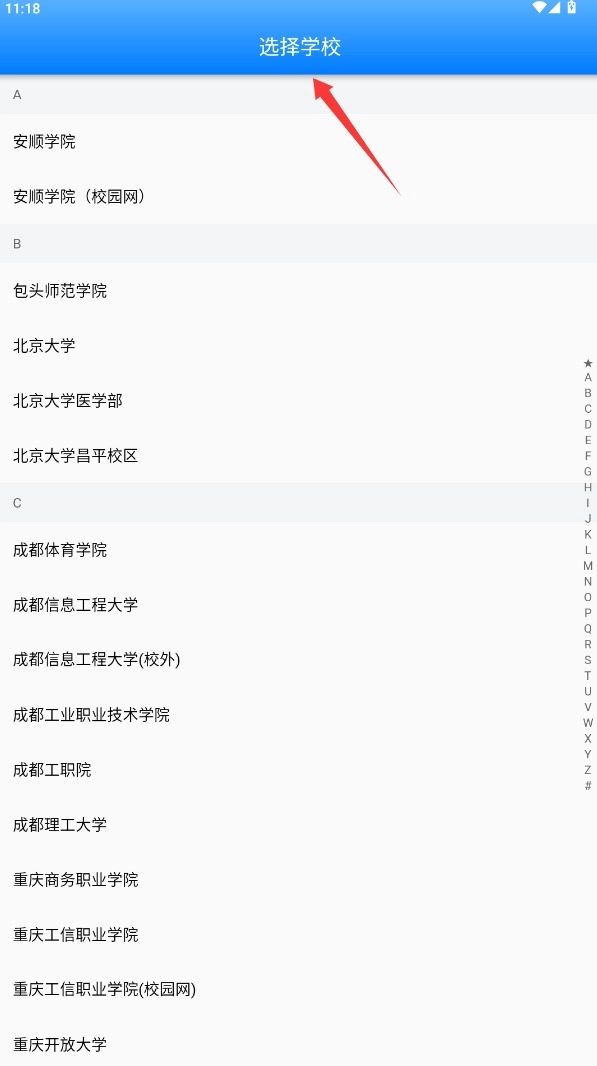This screenshot has height=1066, width=597.
Task: Select 成都信息工程大学(校外)
Action: point(298,659)
